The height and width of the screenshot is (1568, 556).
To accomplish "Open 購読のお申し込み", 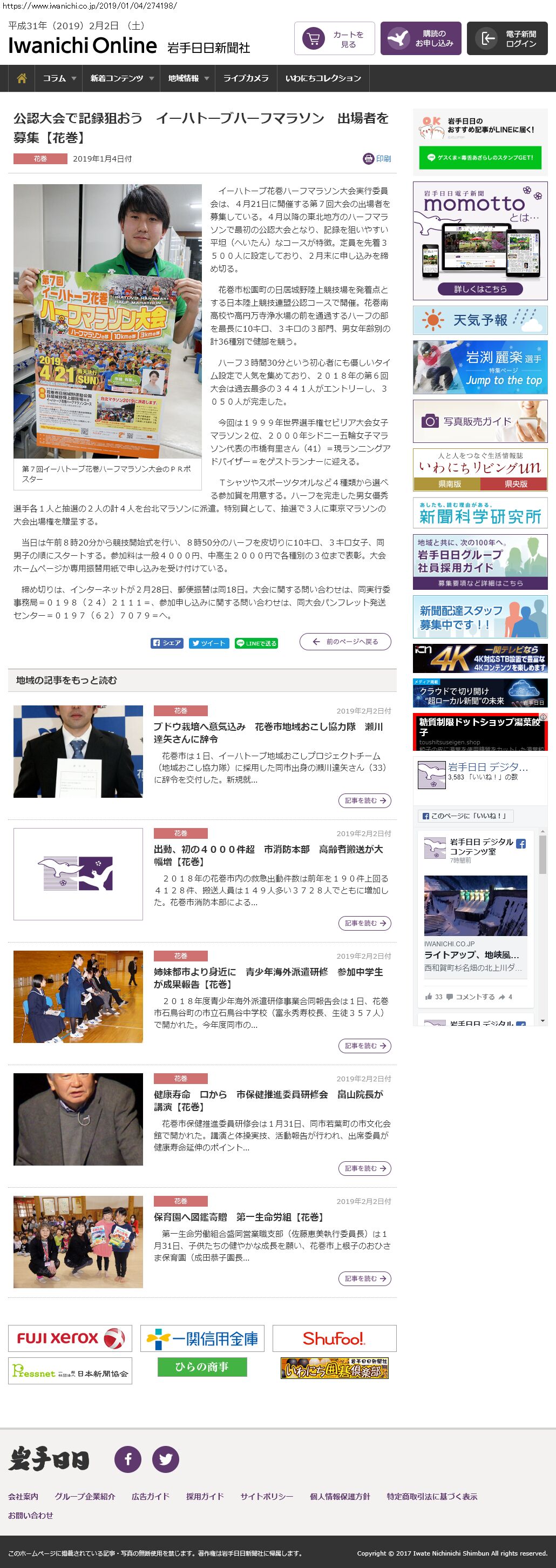I will [x=421, y=39].
